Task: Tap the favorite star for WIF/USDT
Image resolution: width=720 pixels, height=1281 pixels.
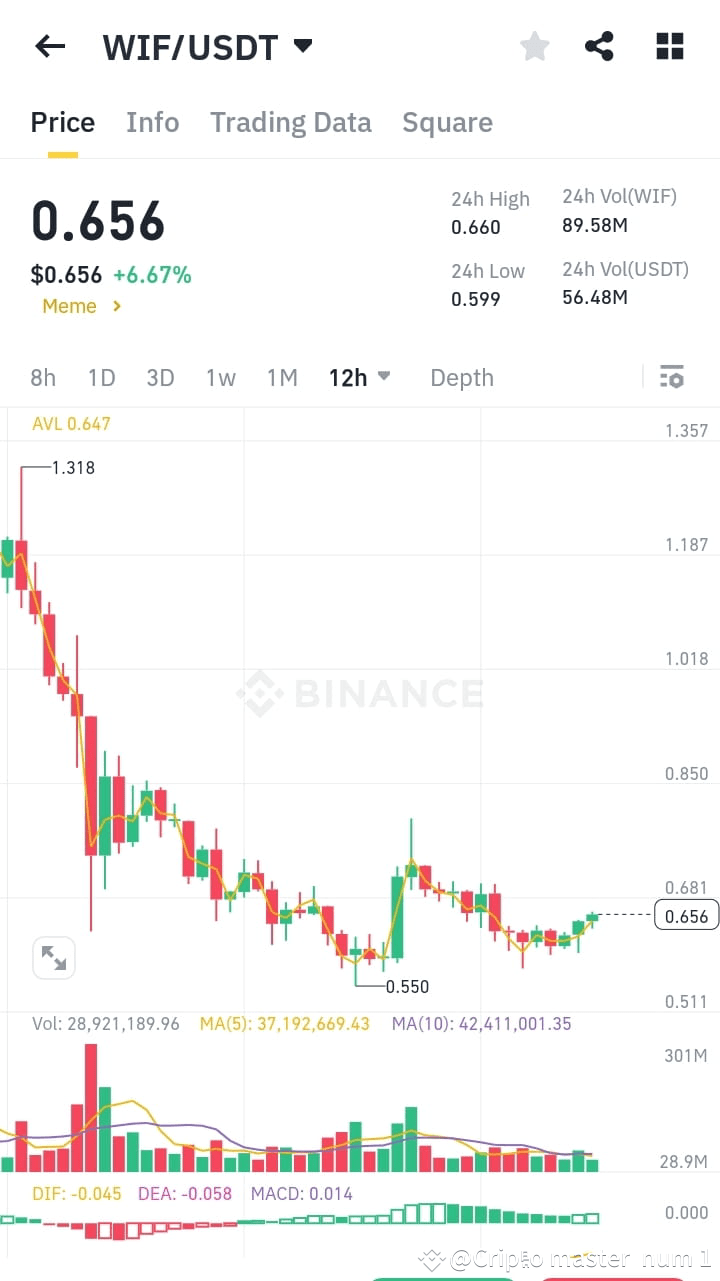Action: 534,46
